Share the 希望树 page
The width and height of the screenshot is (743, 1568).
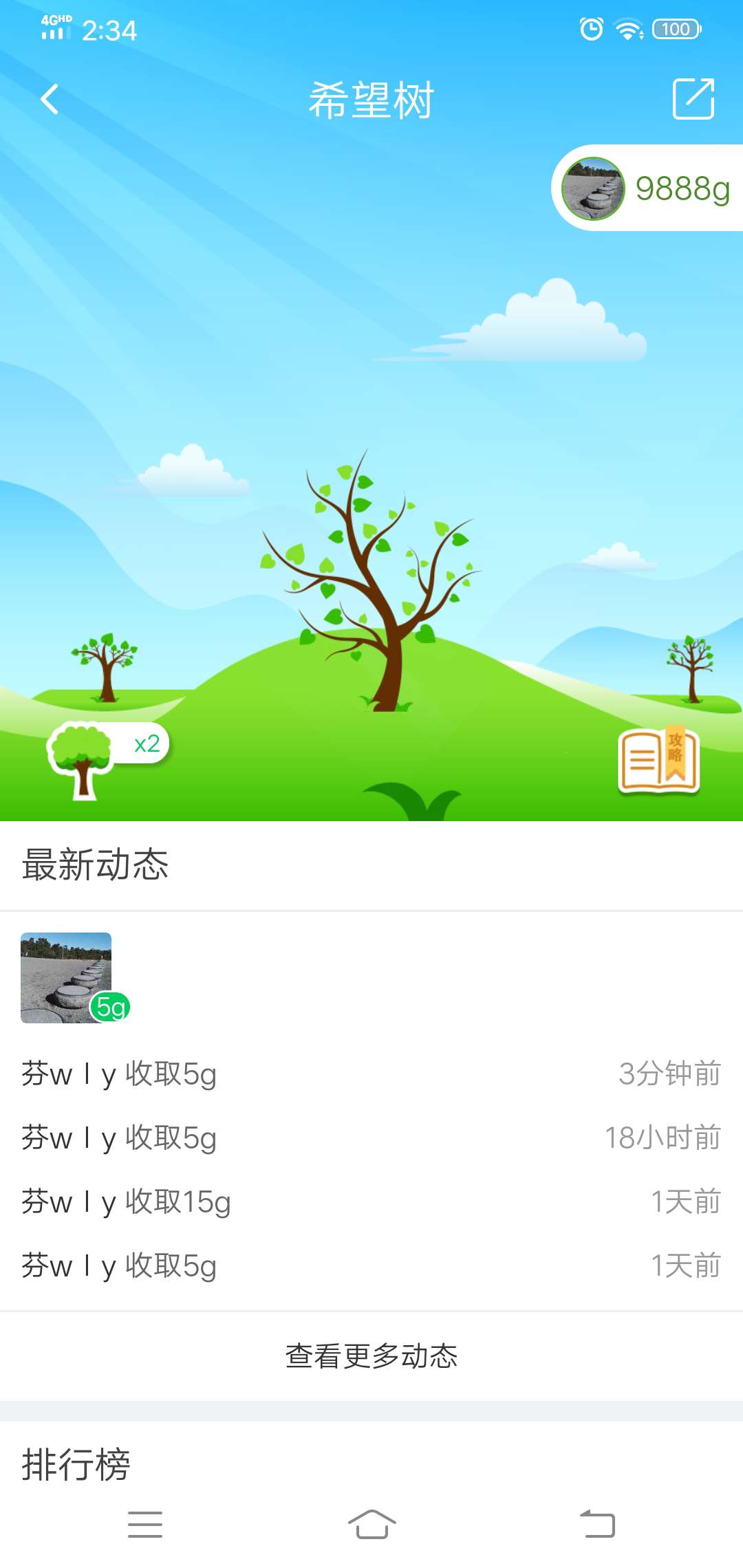click(693, 99)
